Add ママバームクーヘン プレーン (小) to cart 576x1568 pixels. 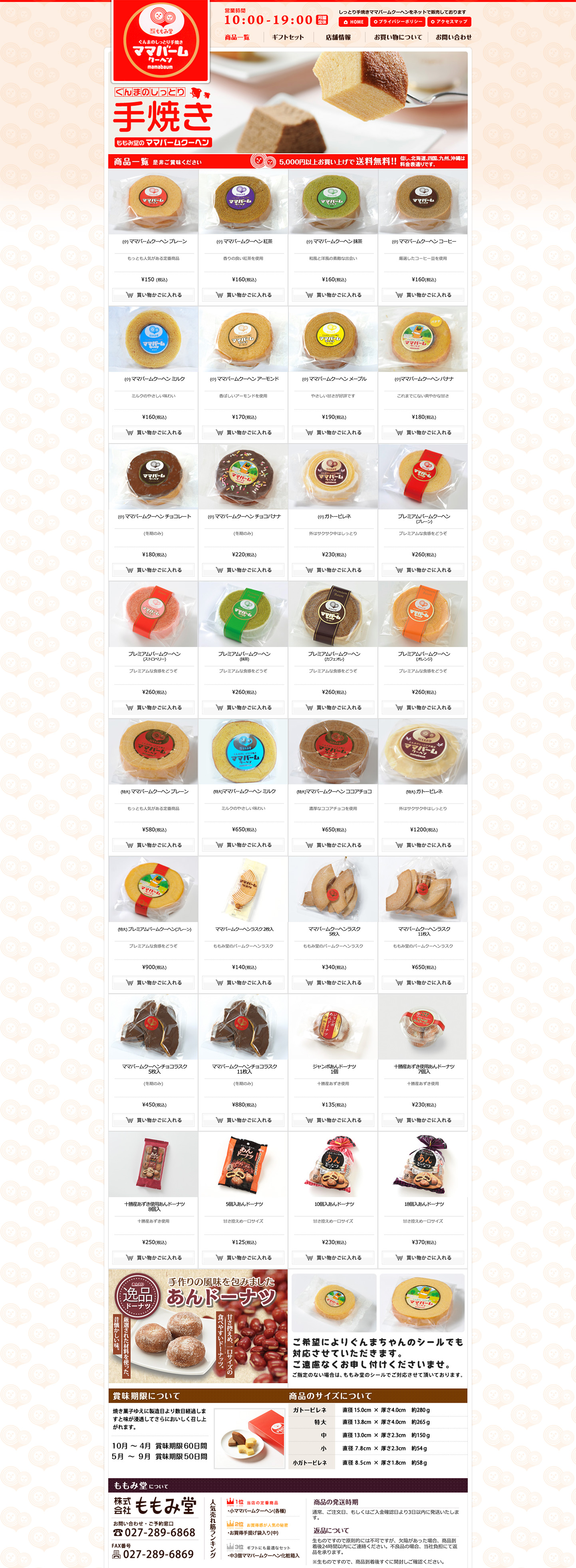click(153, 295)
